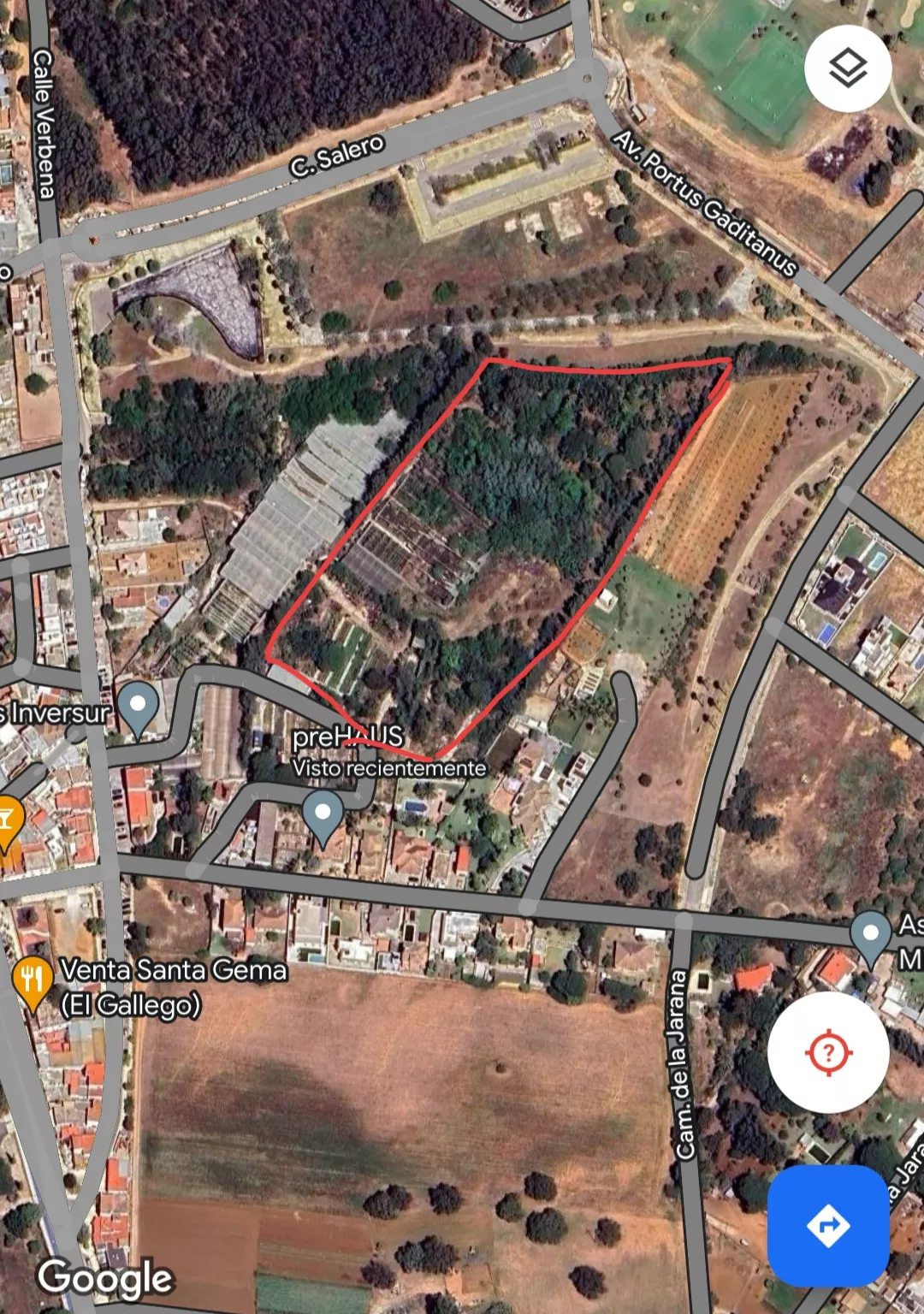Open the blue directions button
924x1314 pixels.
[x=827, y=1225]
